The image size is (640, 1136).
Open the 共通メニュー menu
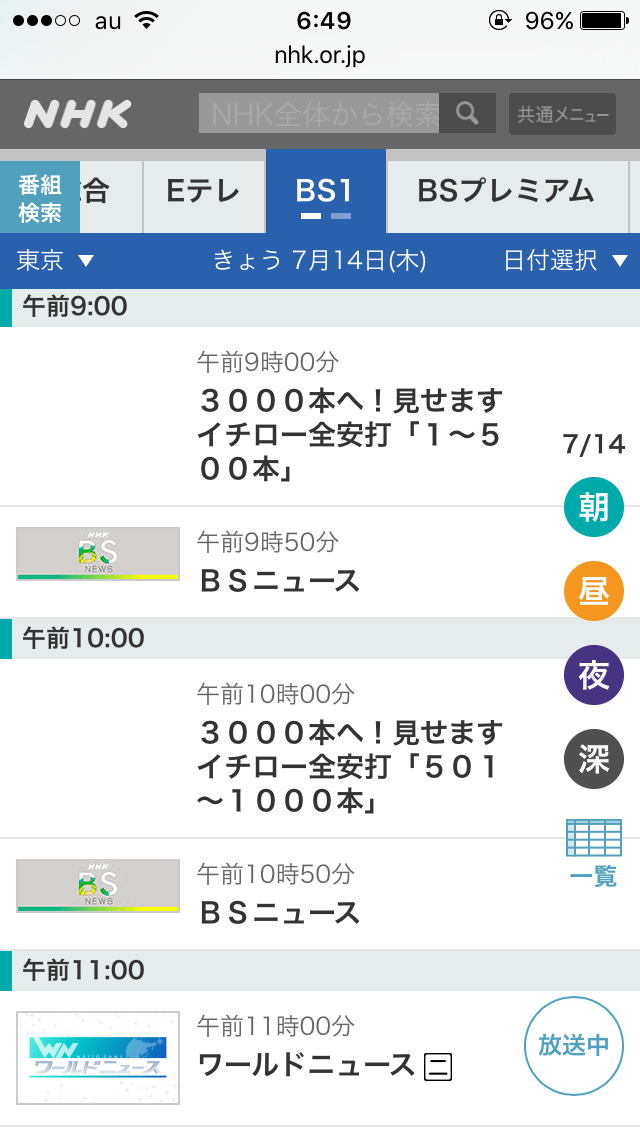562,115
